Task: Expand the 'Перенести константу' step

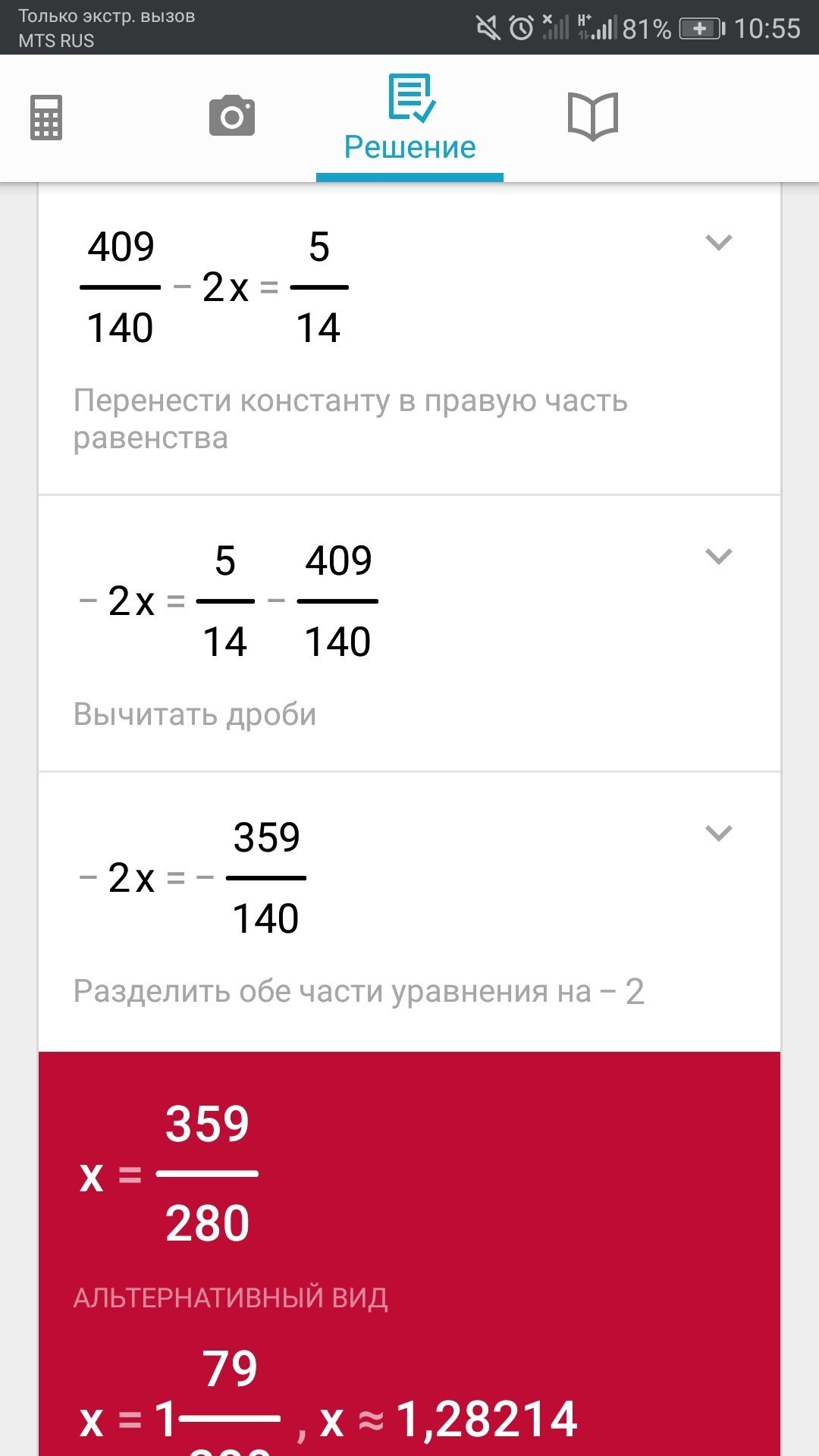Action: coord(718,243)
